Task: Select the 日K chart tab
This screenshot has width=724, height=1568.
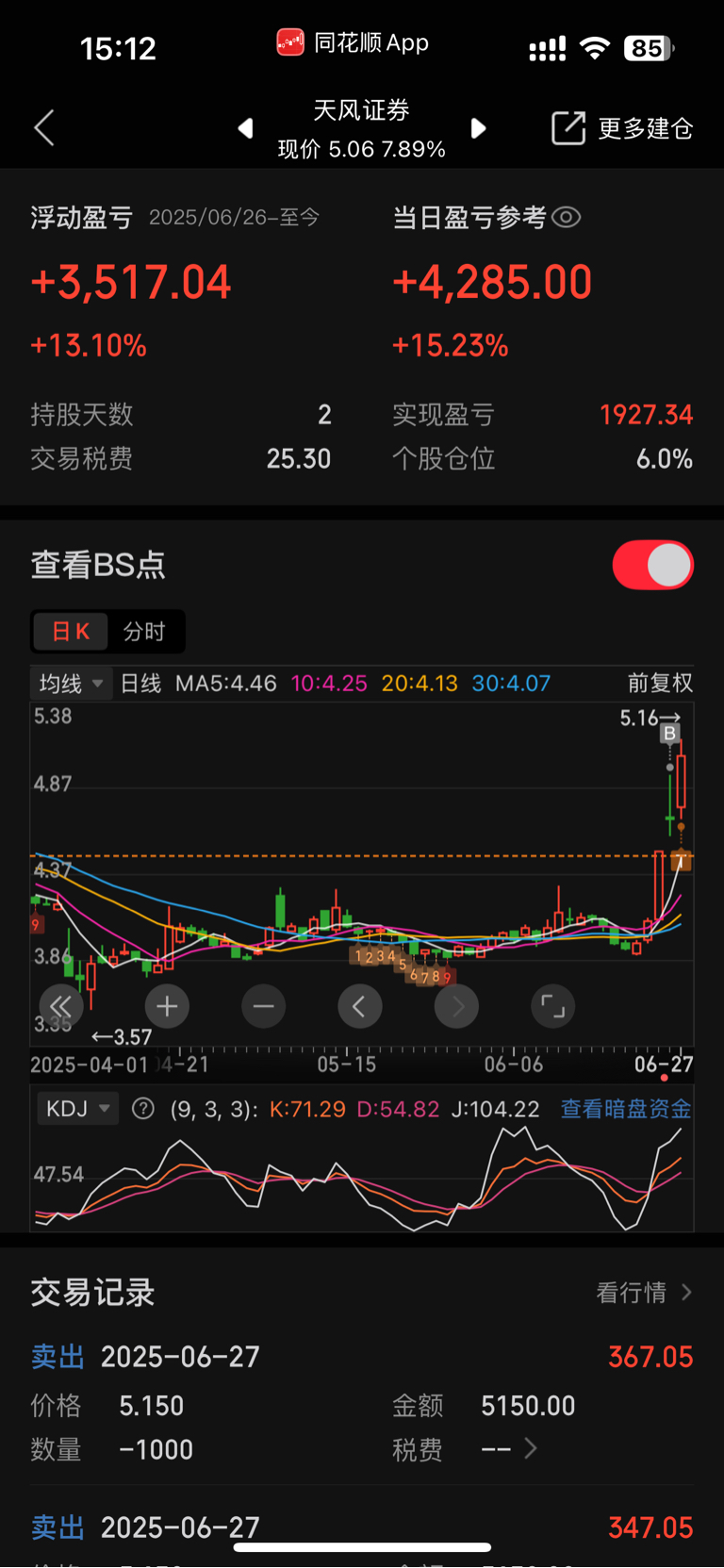Action: 71,632
